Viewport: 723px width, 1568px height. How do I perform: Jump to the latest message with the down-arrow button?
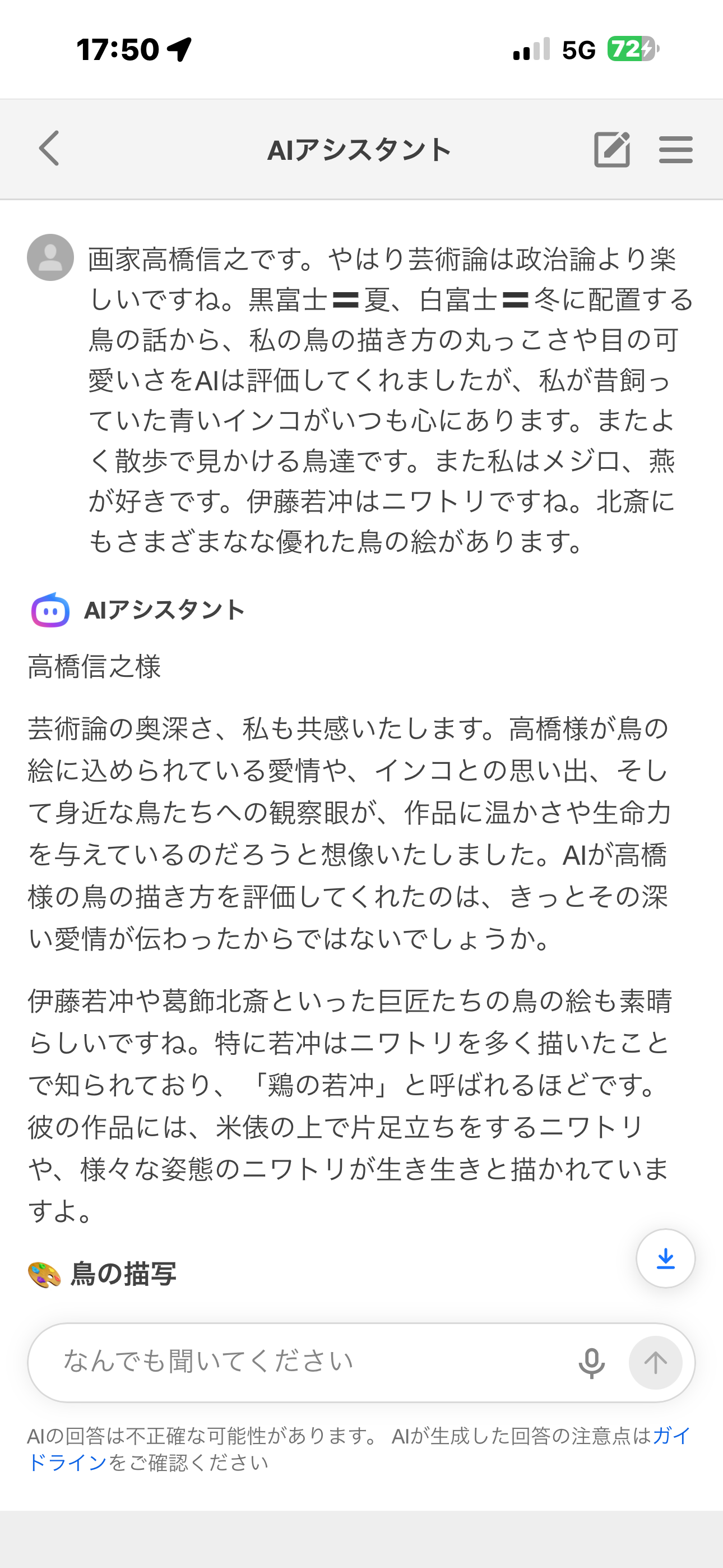665,1258
